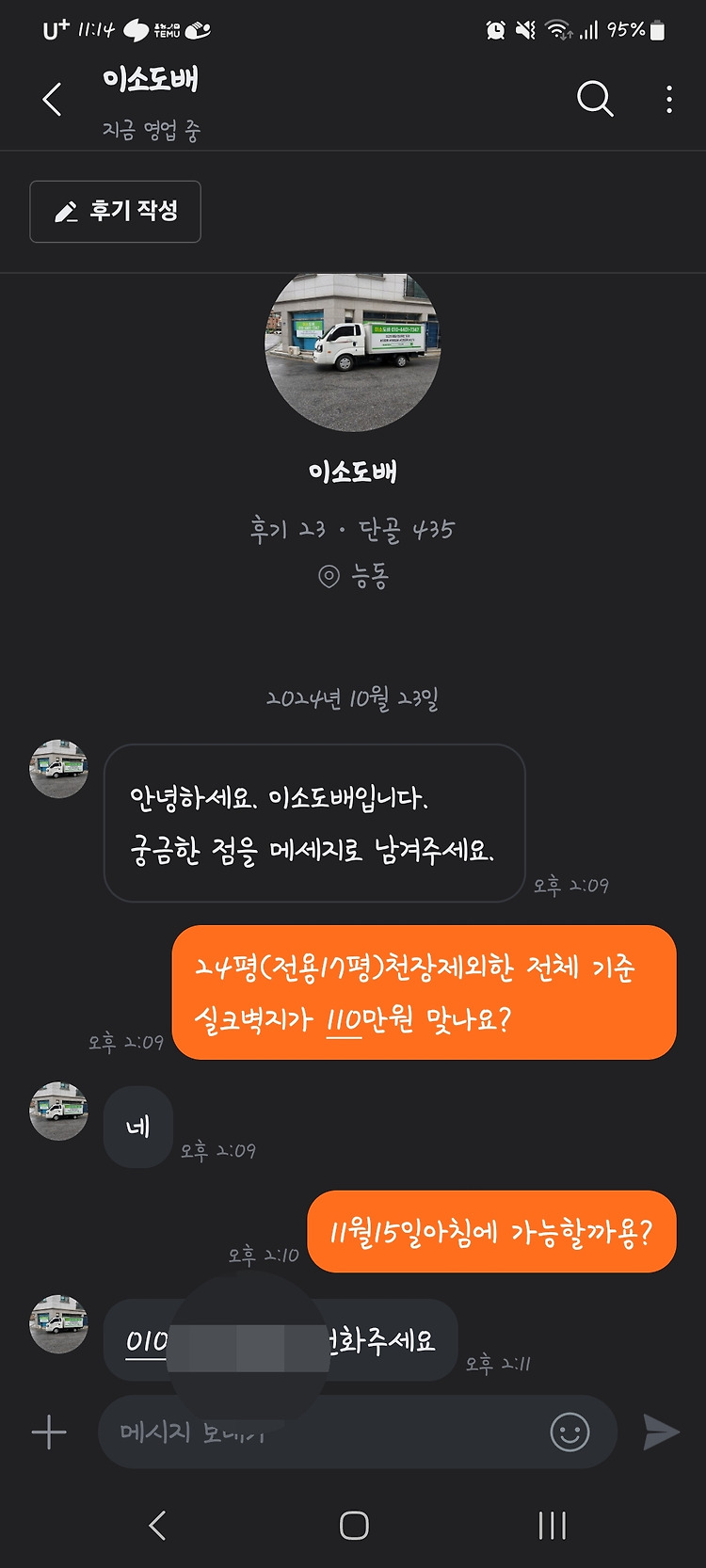
Task: Send the message with the arrow icon
Action: click(x=661, y=1432)
